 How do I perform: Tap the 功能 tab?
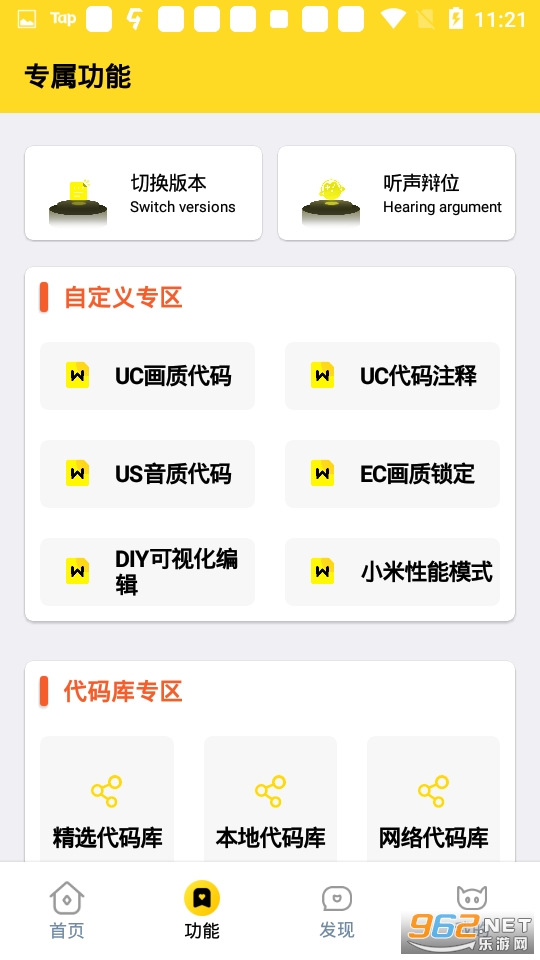tap(202, 911)
